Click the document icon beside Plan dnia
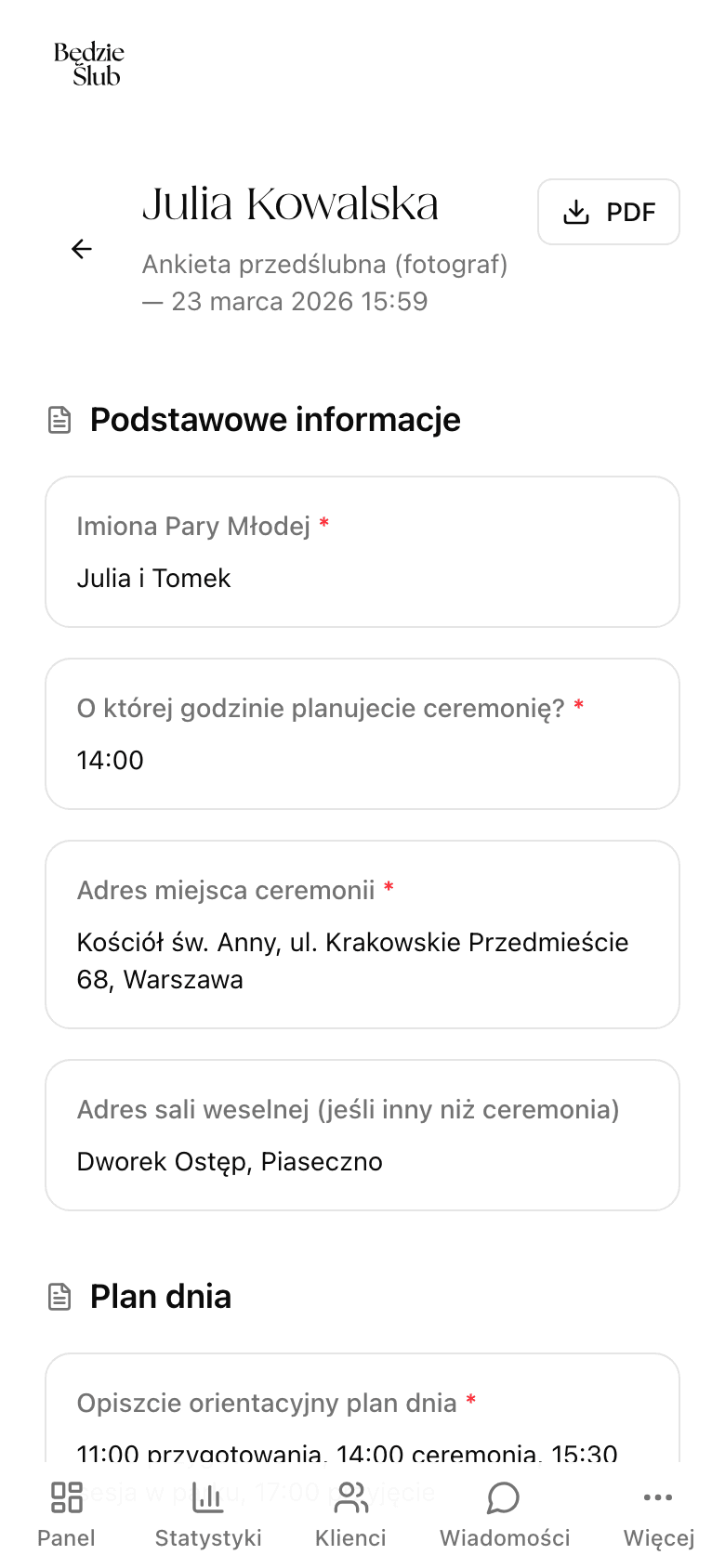725x1568 pixels. [x=59, y=1296]
